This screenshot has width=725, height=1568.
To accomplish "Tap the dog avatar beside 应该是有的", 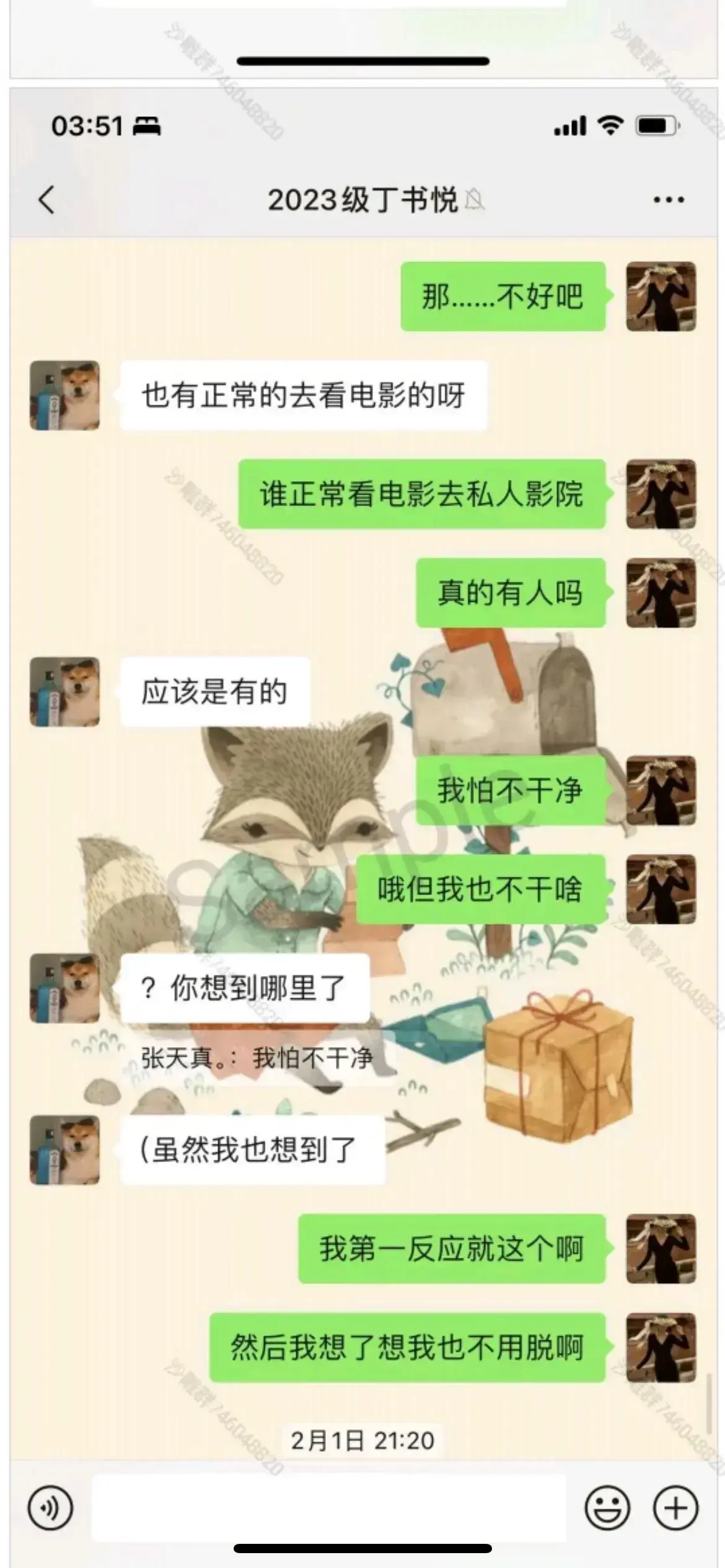I will [65, 692].
